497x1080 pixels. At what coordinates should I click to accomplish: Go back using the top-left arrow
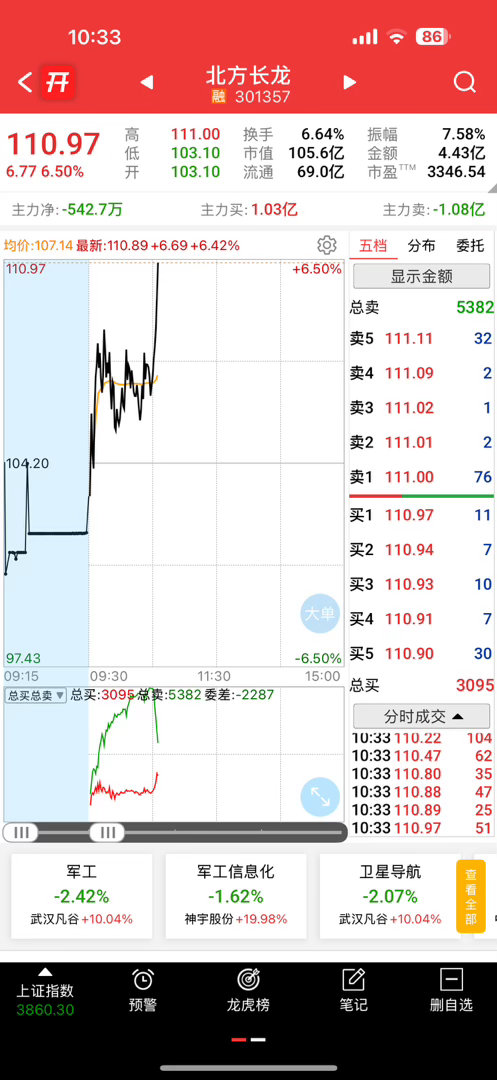tap(25, 83)
